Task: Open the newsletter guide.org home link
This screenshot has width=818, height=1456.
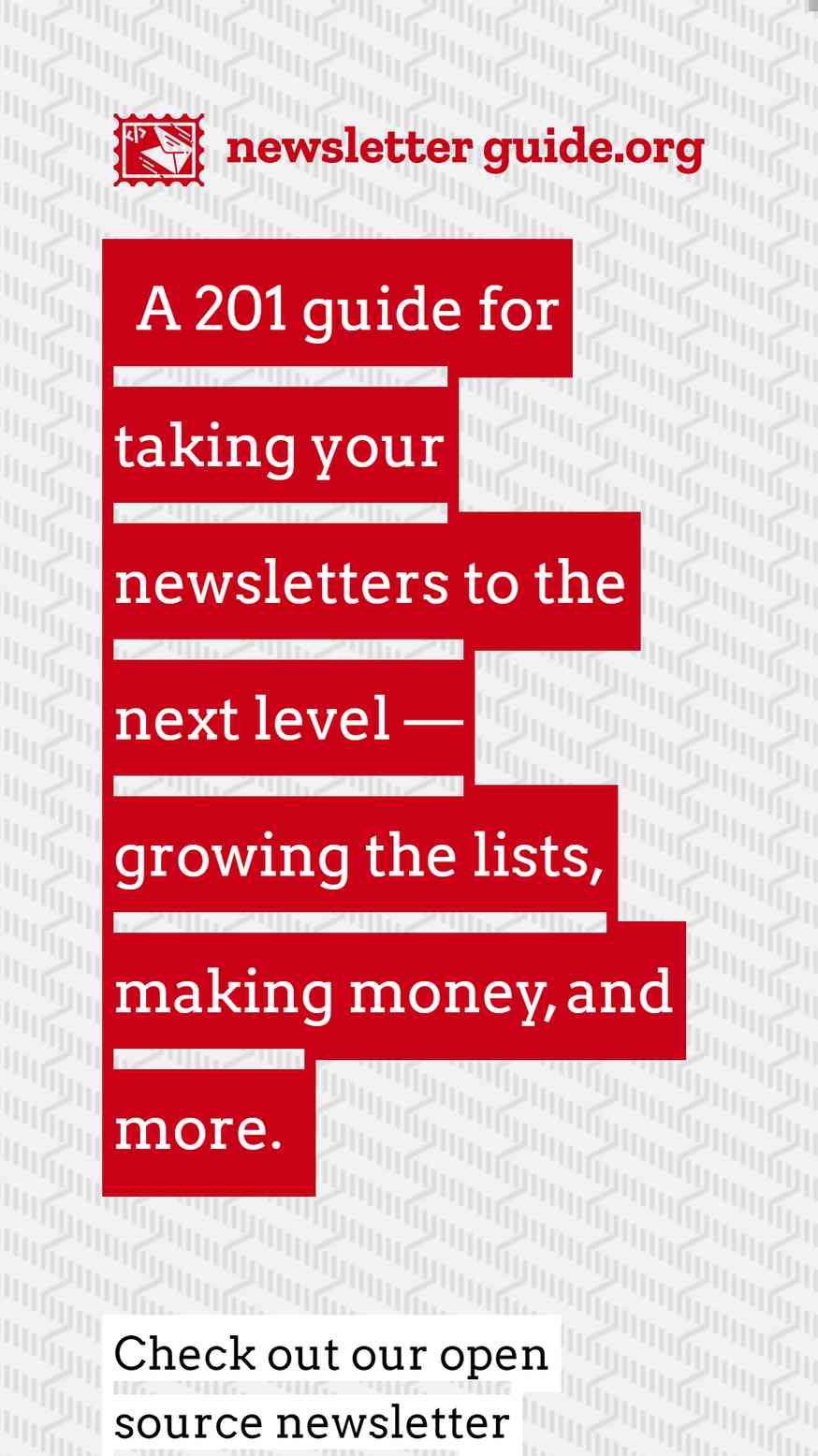Action: 409,150
